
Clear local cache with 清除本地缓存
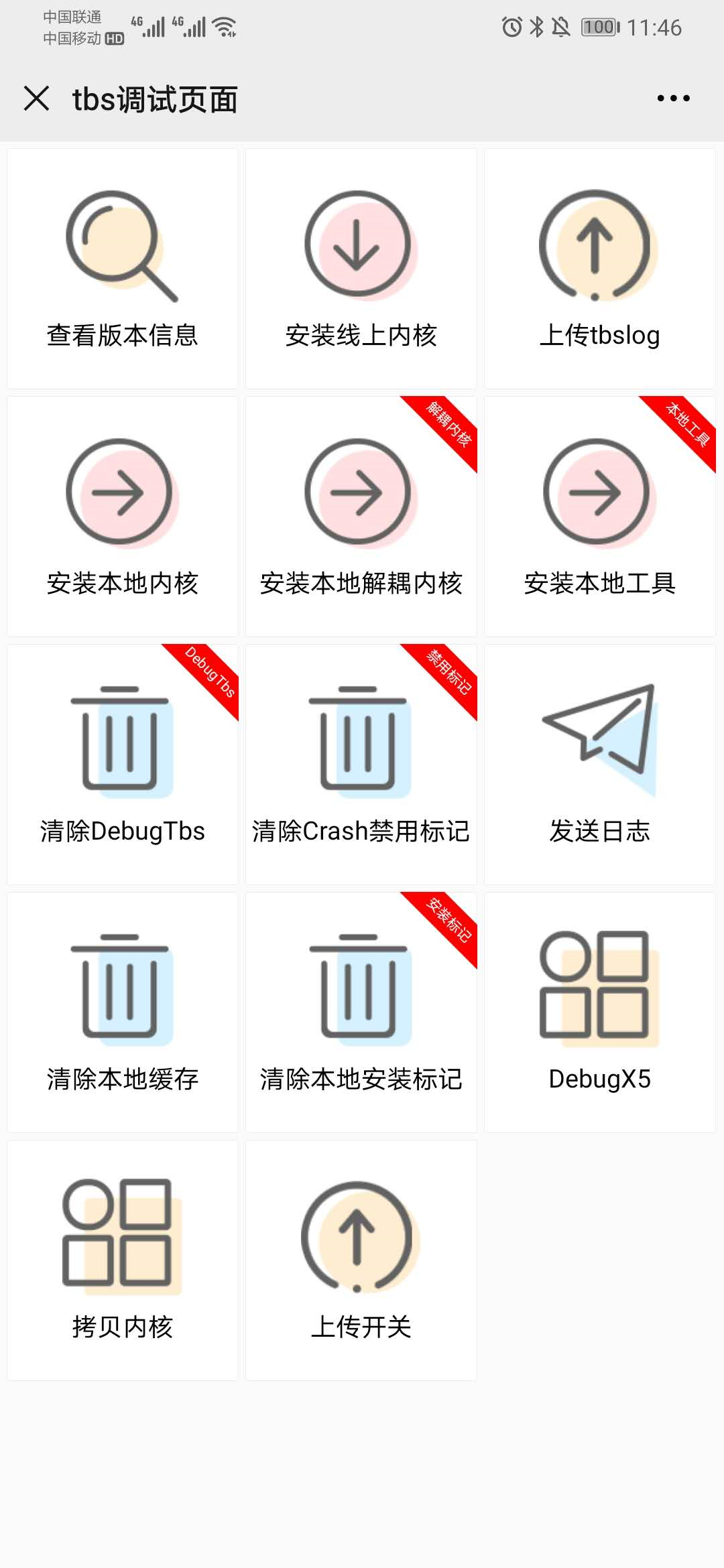tap(123, 1012)
